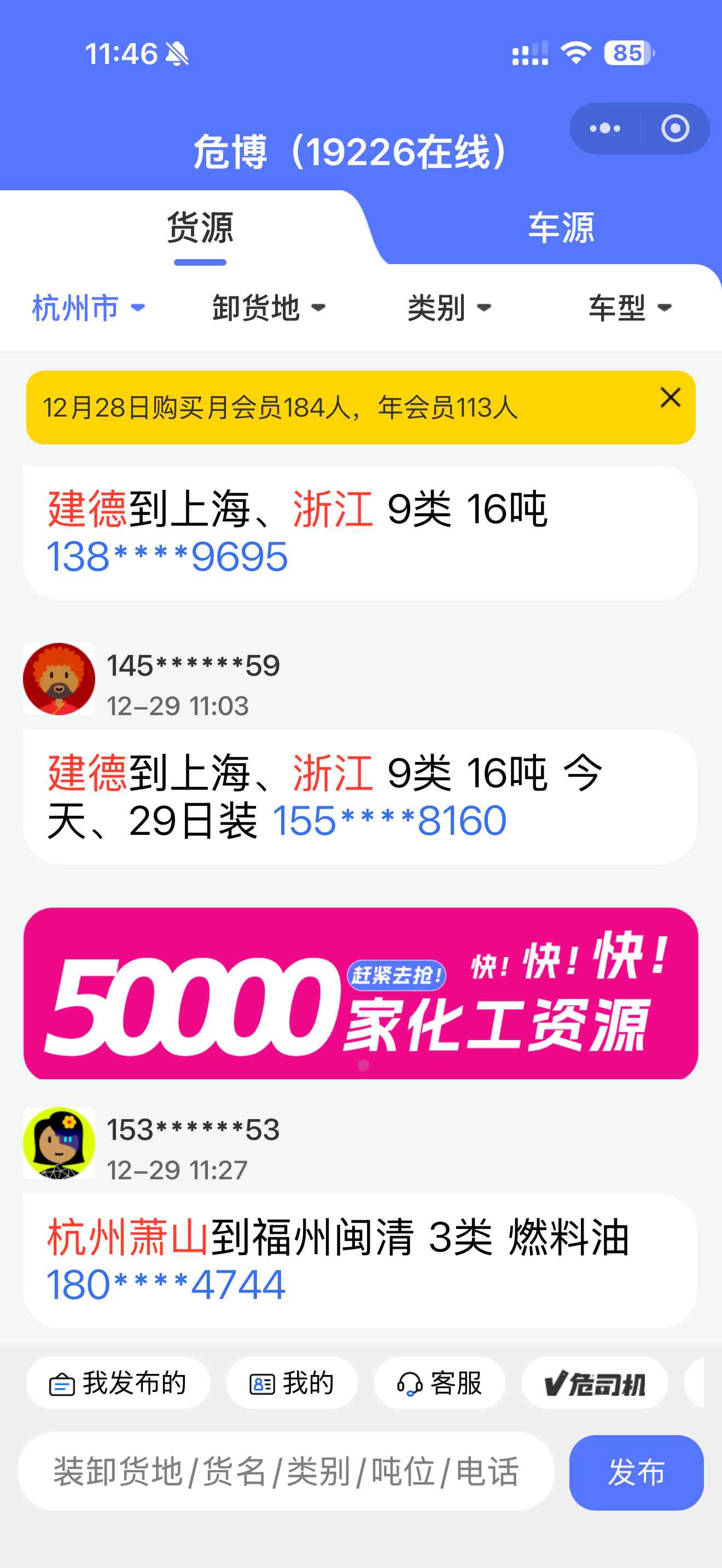Open the 车型 dropdown
The height and width of the screenshot is (1568, 722).
click(630, 307)
